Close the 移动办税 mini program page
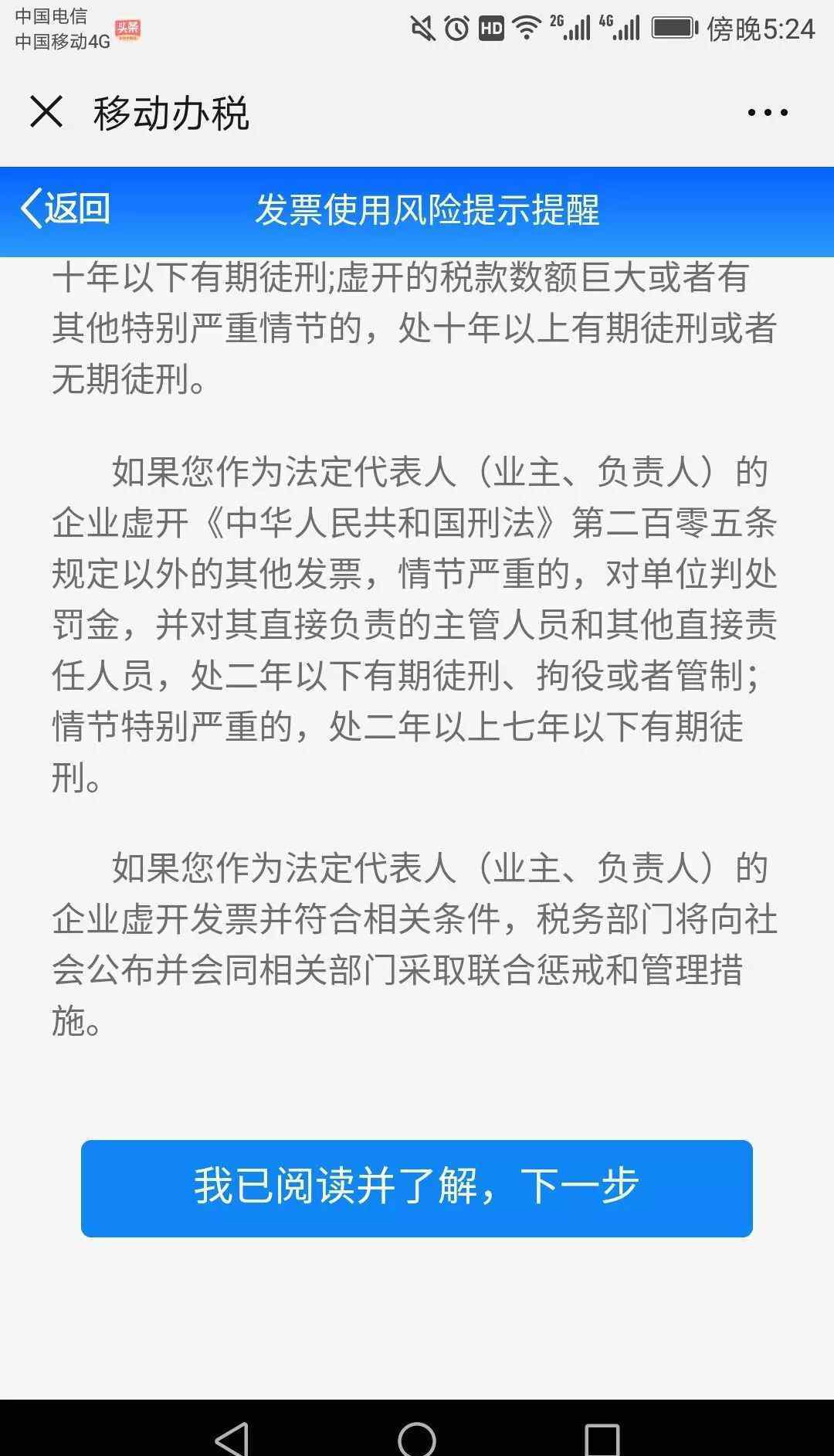The height and width of the screenshot is (1456, 834). click(x=46, y=112)
